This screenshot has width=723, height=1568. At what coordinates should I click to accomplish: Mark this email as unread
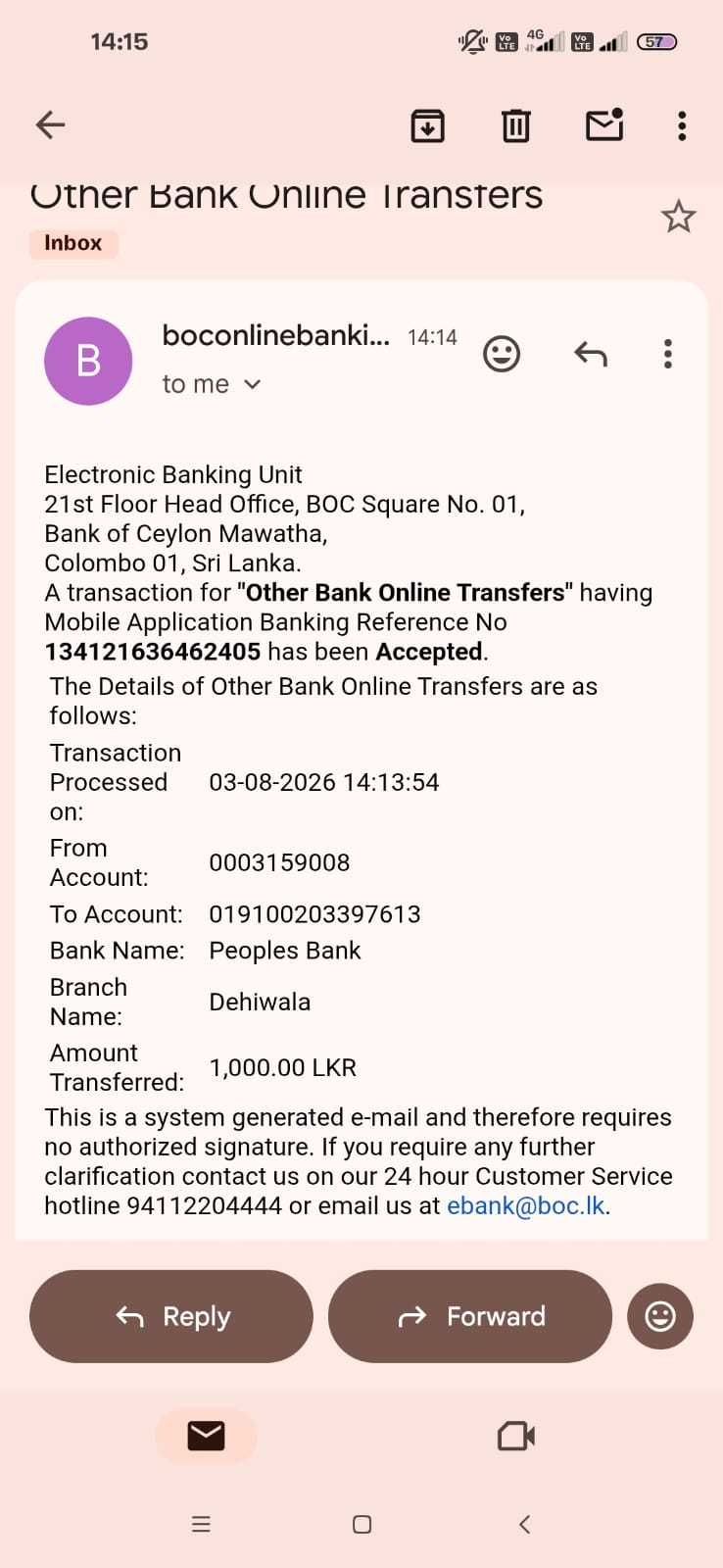(x=604, y=124)
